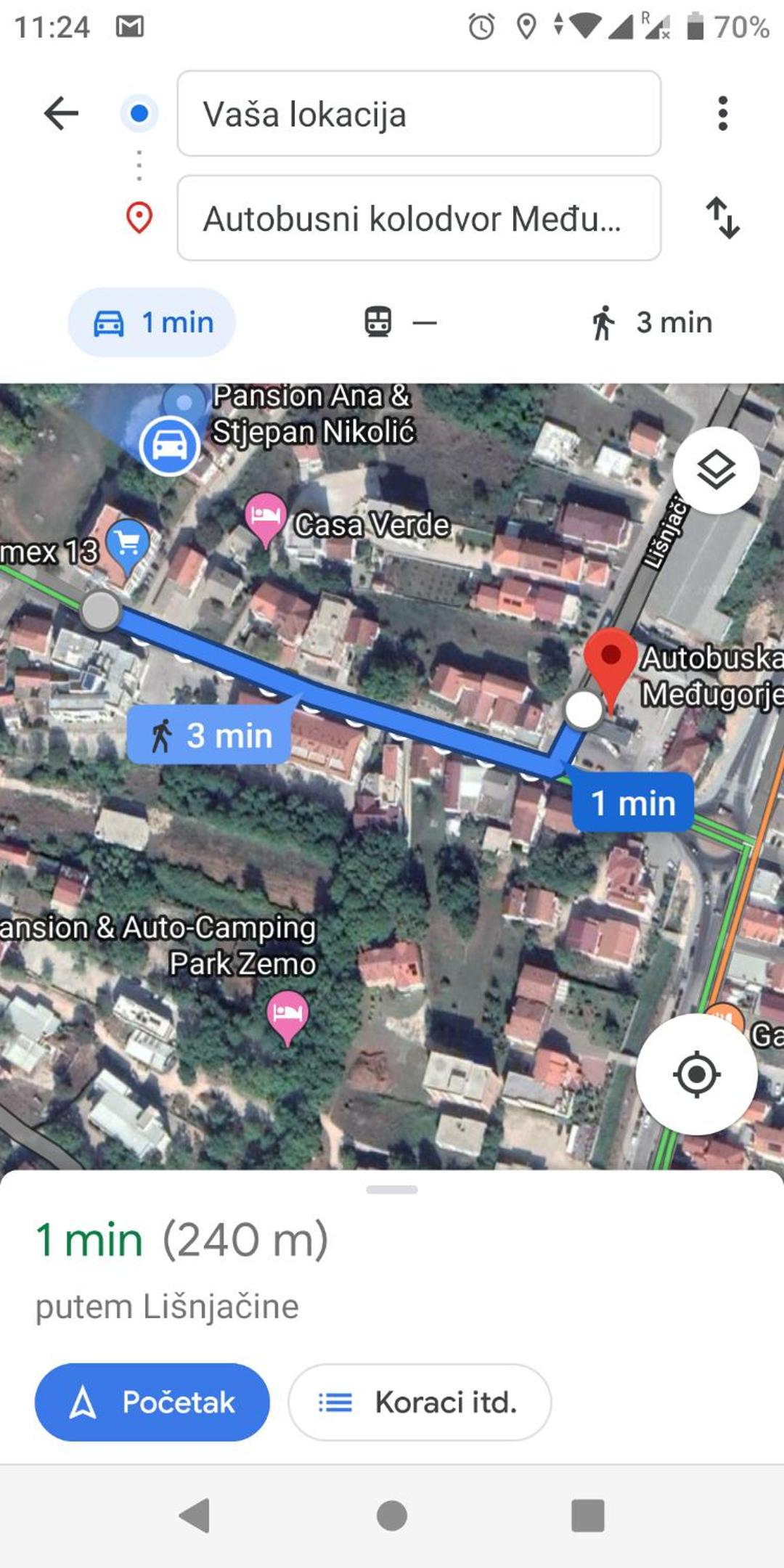Open recent apps with square button

click(588, 1516)
